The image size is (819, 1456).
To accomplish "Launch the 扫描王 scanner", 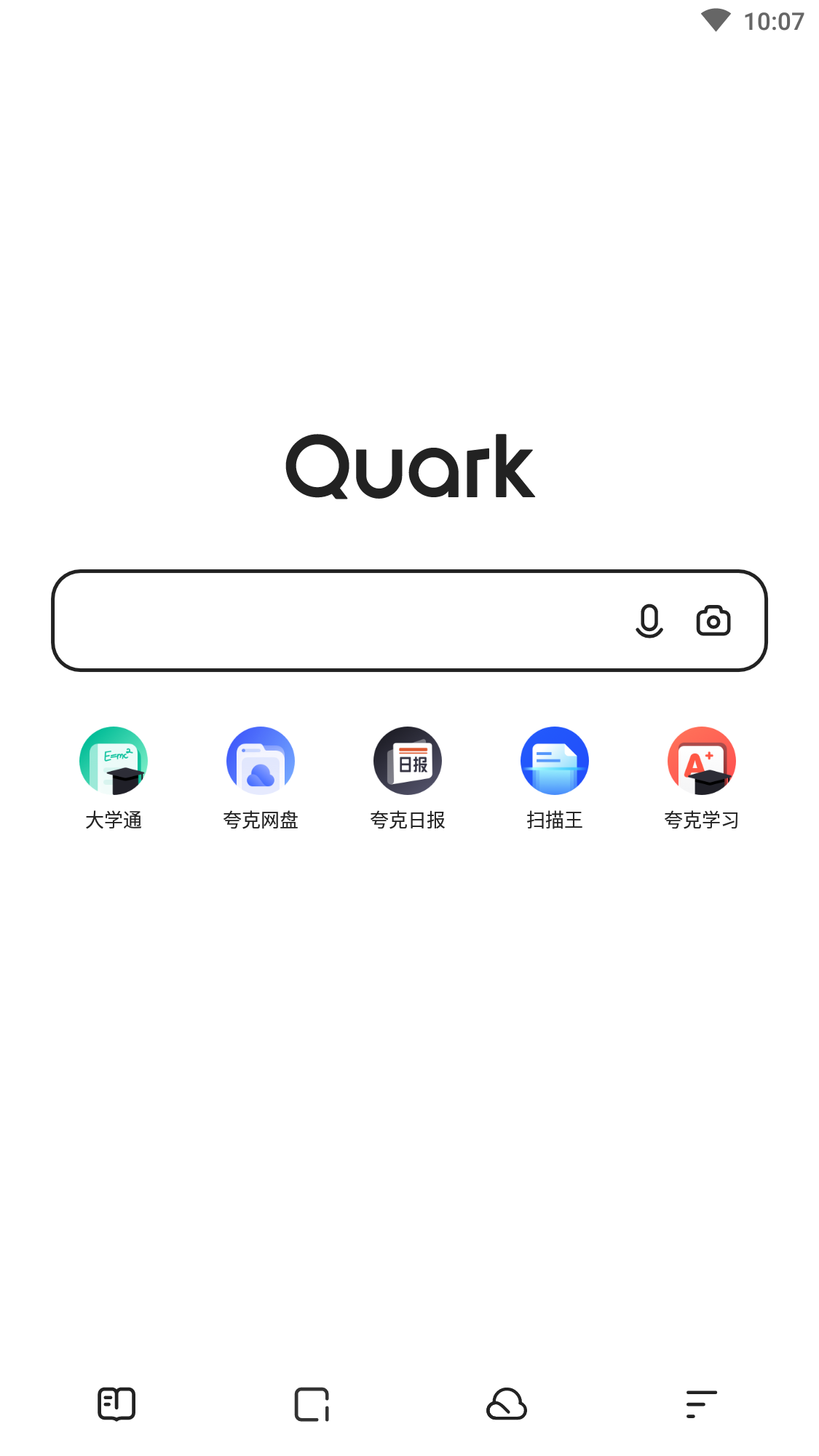I will (555, 761).
